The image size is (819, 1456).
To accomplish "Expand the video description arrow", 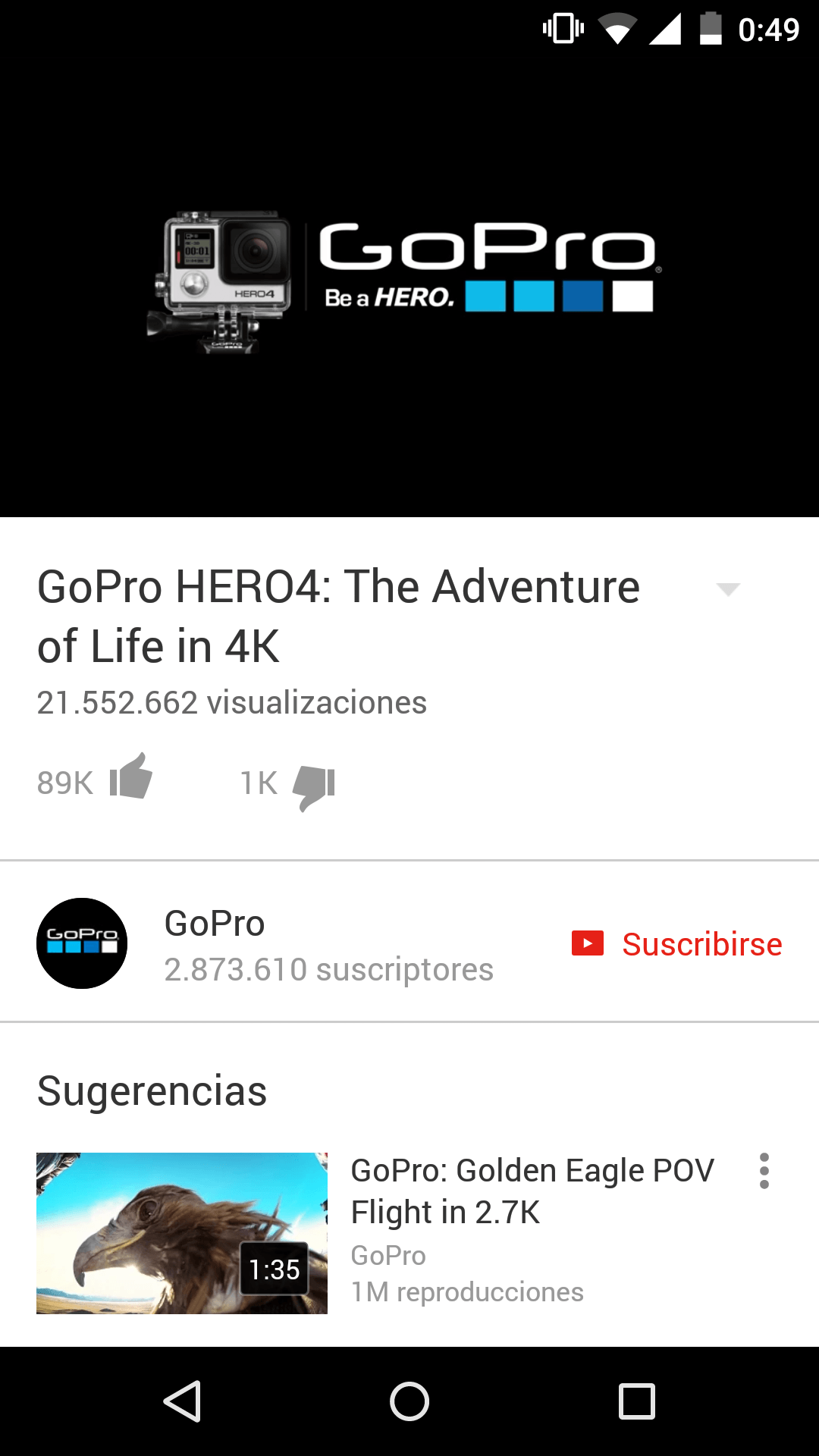I will 728,589.
